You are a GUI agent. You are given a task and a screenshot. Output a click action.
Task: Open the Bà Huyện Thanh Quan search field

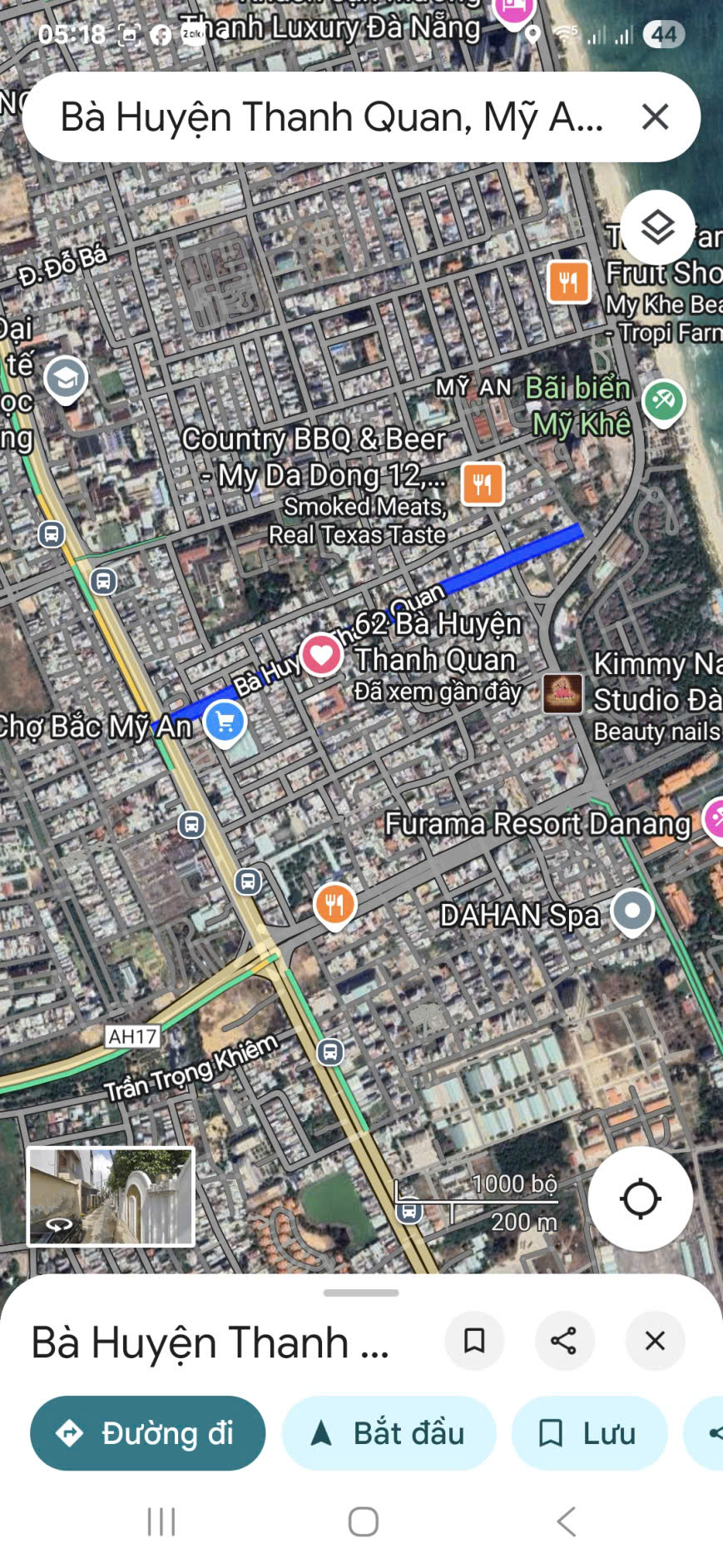333,117
